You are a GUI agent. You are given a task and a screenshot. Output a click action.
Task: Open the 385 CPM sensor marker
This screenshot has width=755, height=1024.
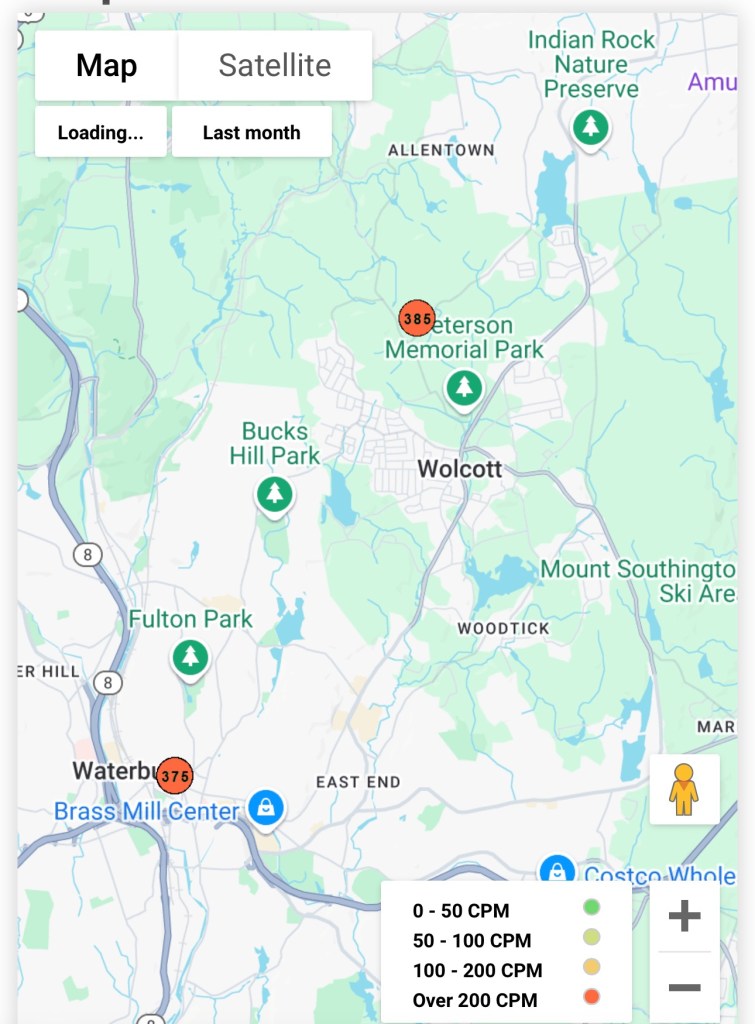[x=416, y=319]
